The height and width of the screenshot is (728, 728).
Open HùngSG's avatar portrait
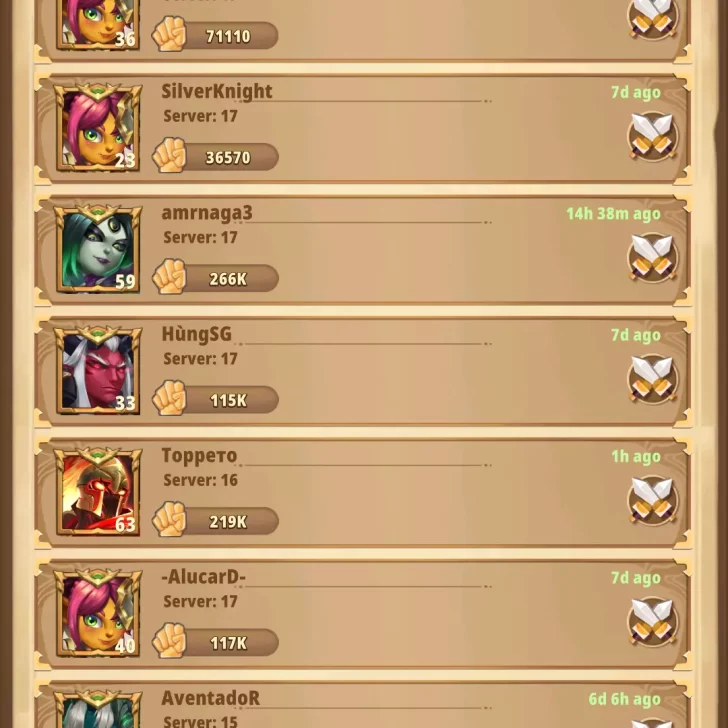click(98, 371)
